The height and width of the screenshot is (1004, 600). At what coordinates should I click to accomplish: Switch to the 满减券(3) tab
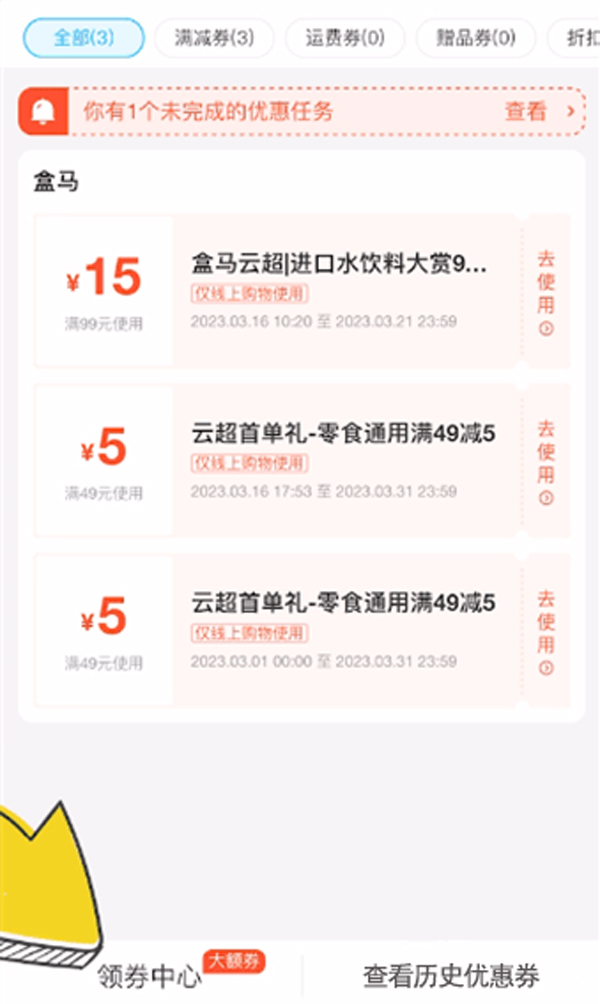point(213,39)
